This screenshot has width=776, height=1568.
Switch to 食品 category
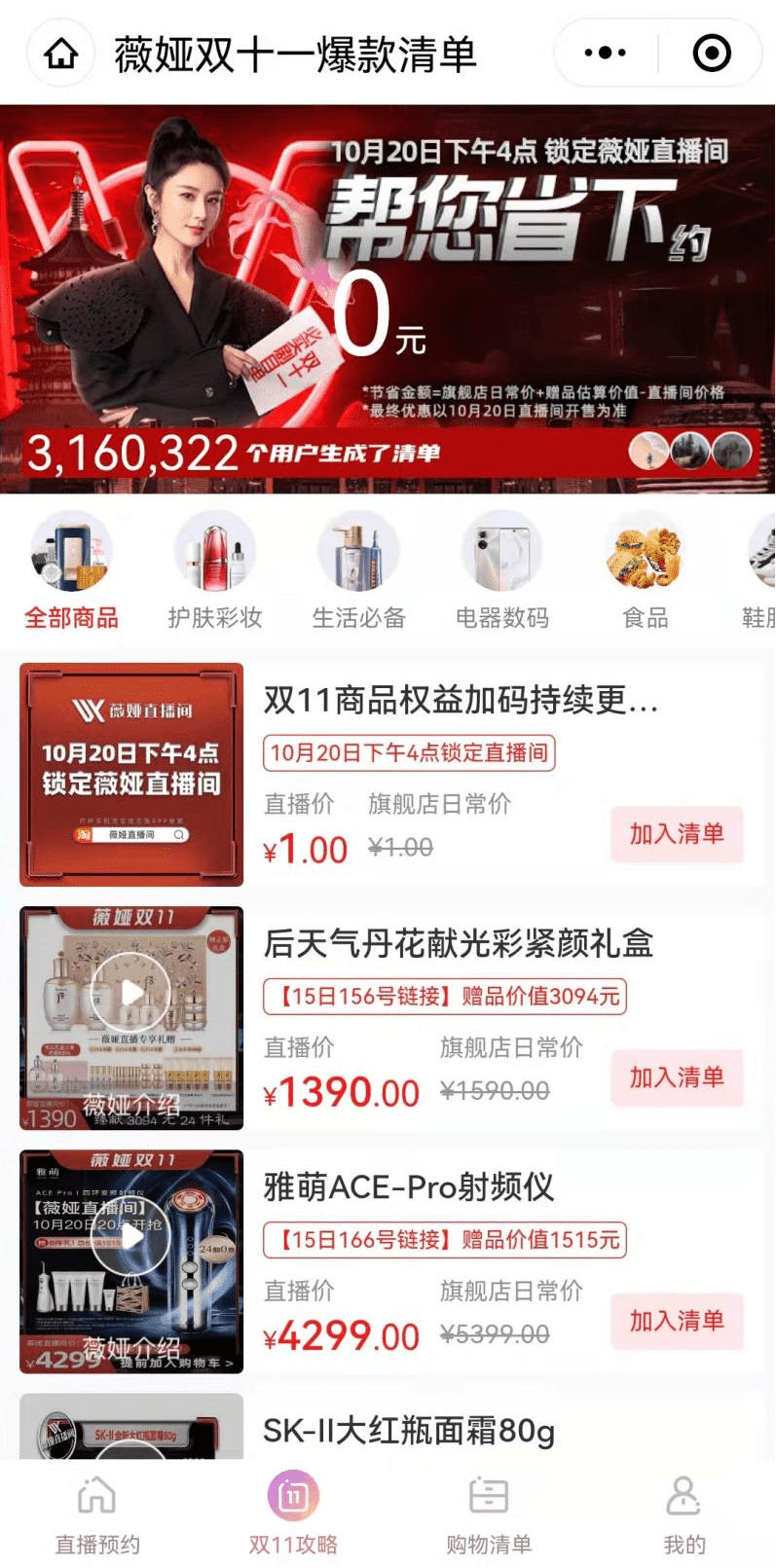[x=645, y=572]
